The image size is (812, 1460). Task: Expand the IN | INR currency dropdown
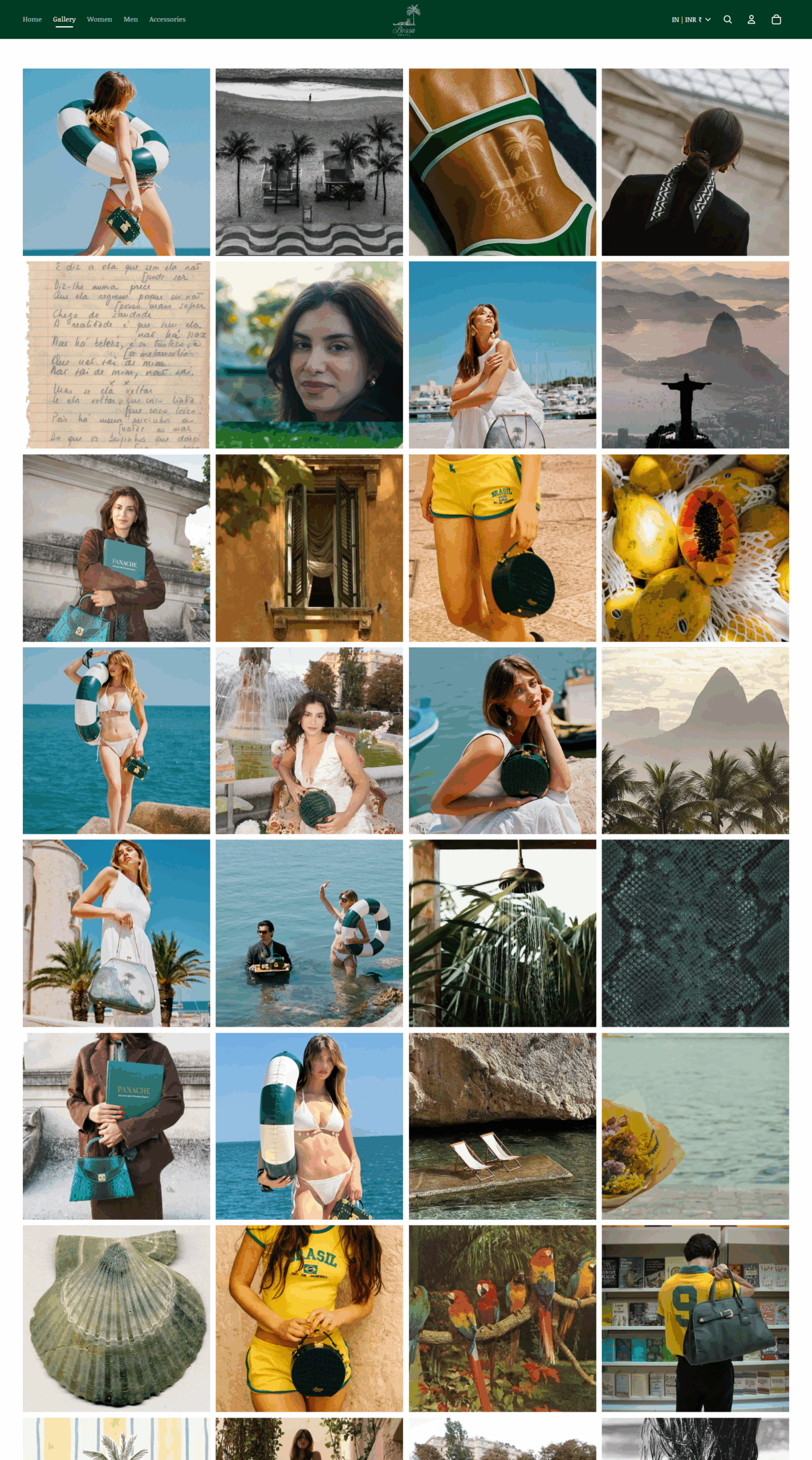coord(691,19)
